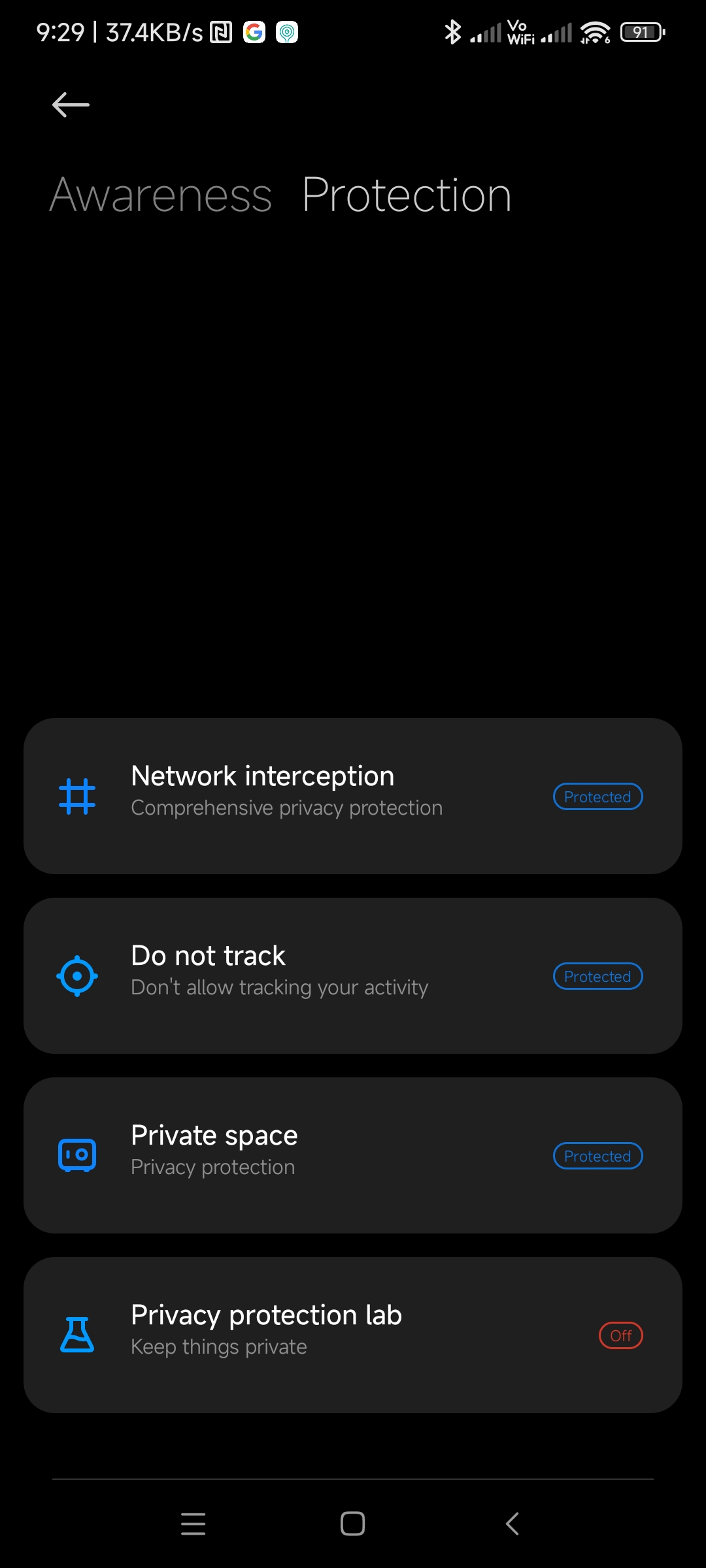Go back using the top arrow
Viewport: 706px width, 1568px height.
pyautogui.click(x=71, y=105)
